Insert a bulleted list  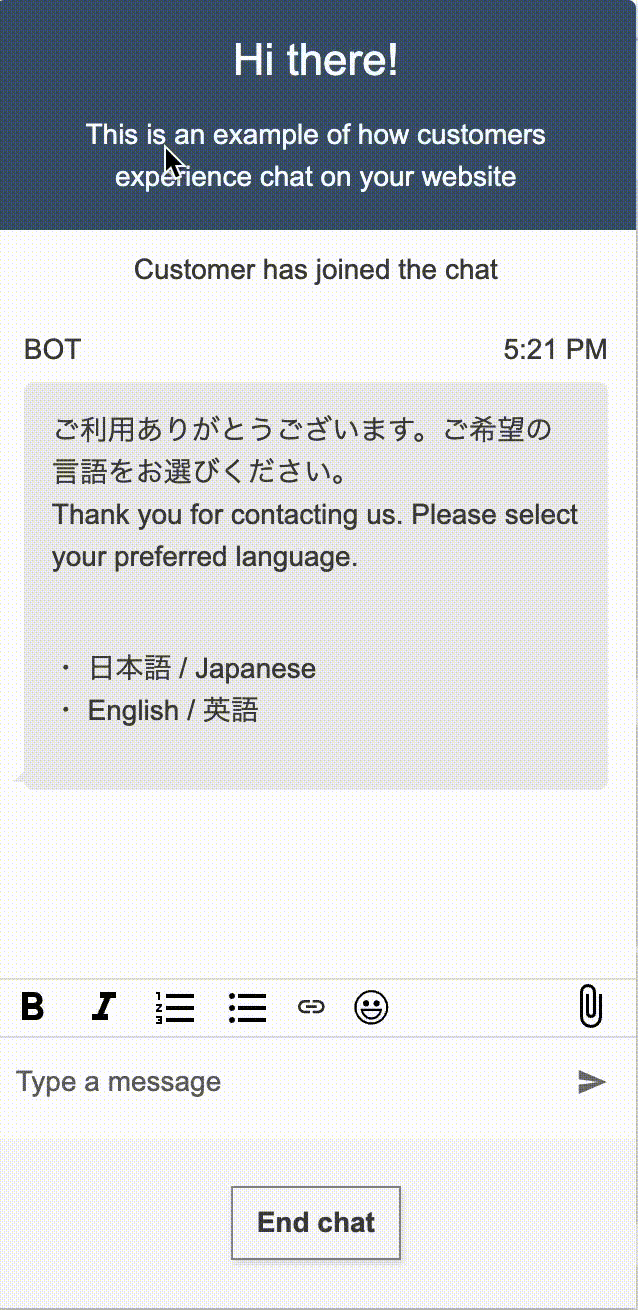(x=247, y=1007)
